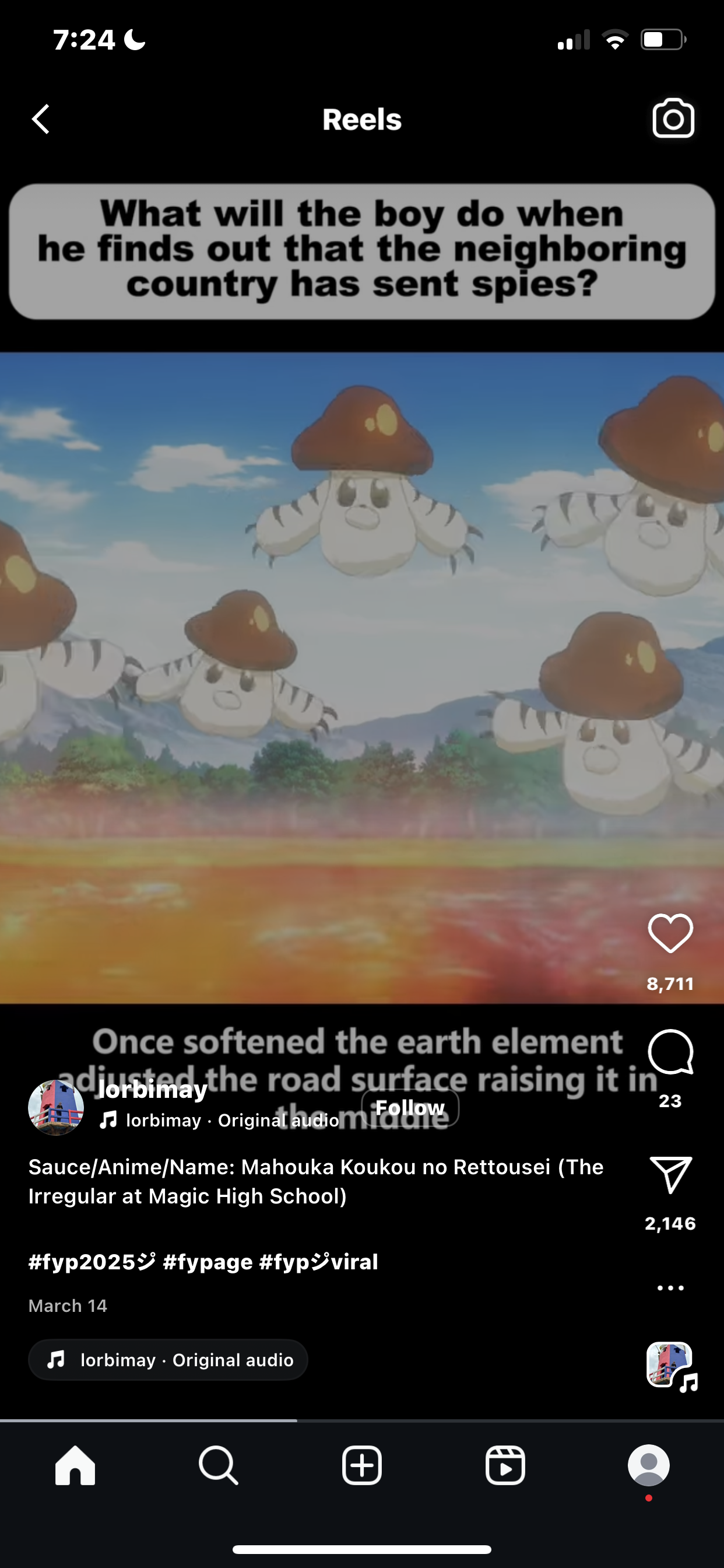Follow lorbimay
Screen dimensions: 724x1568
coord(410,1108)
